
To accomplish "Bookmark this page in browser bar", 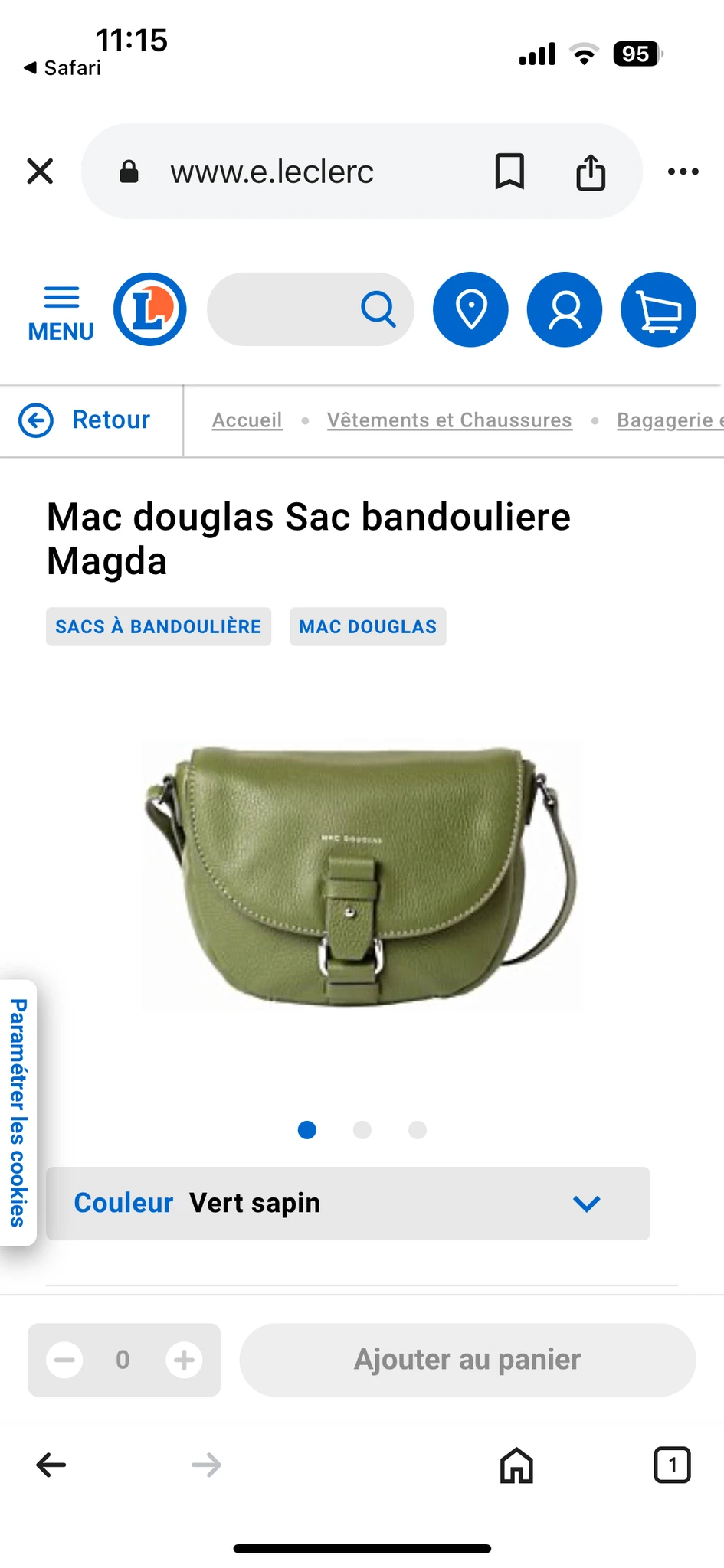I will [x=509, y=171].
